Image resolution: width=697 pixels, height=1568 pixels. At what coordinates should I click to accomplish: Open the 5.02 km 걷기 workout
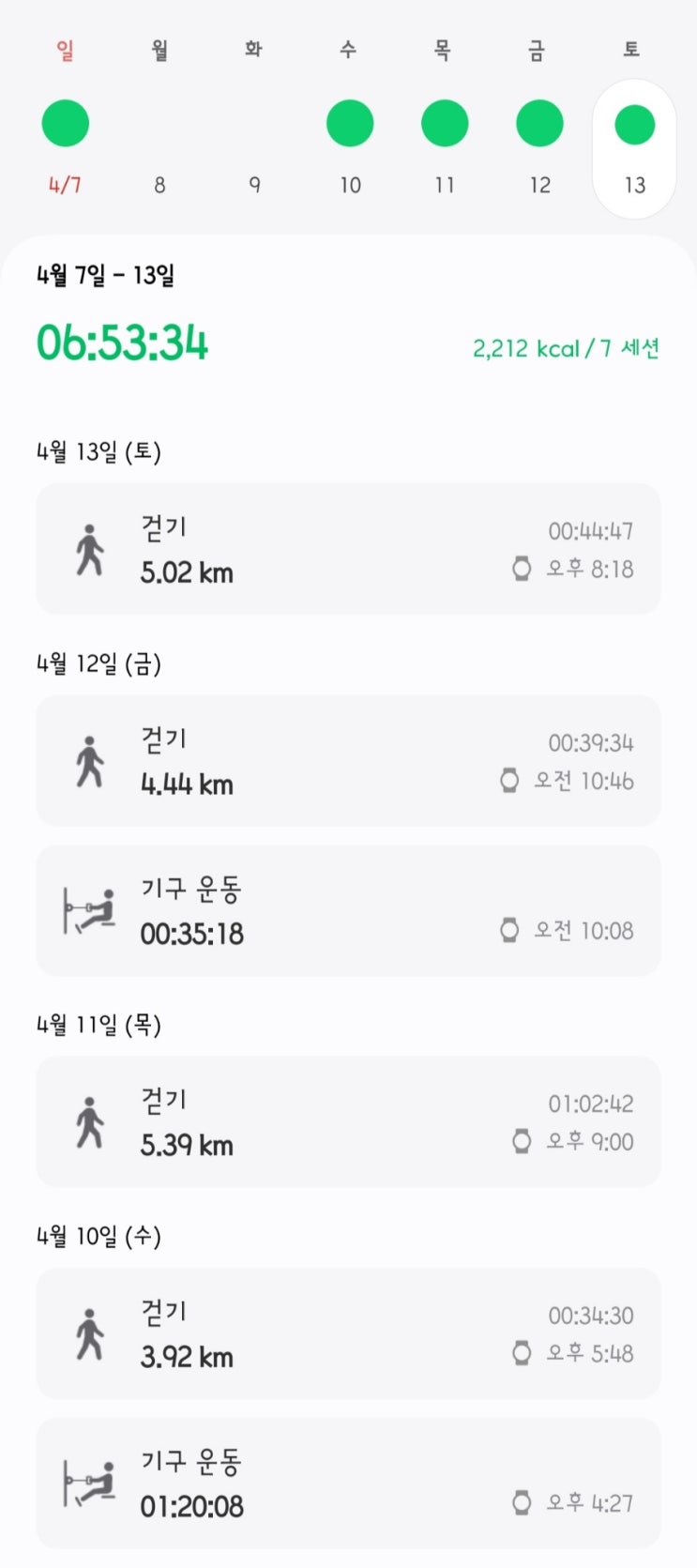tap(348, 549)
